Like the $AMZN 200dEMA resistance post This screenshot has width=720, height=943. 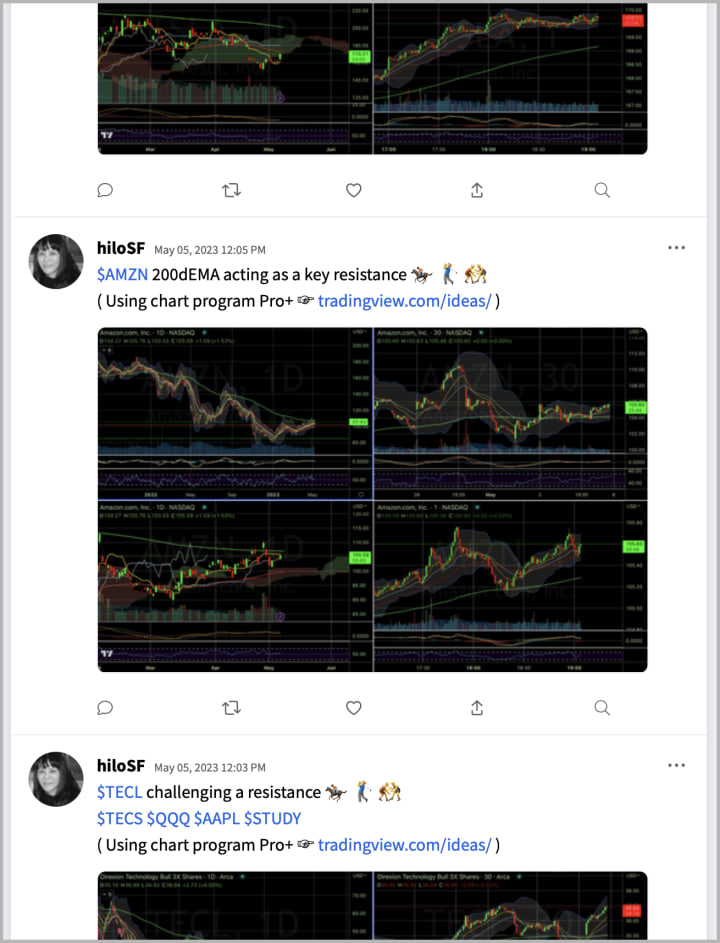click(353, 707)
